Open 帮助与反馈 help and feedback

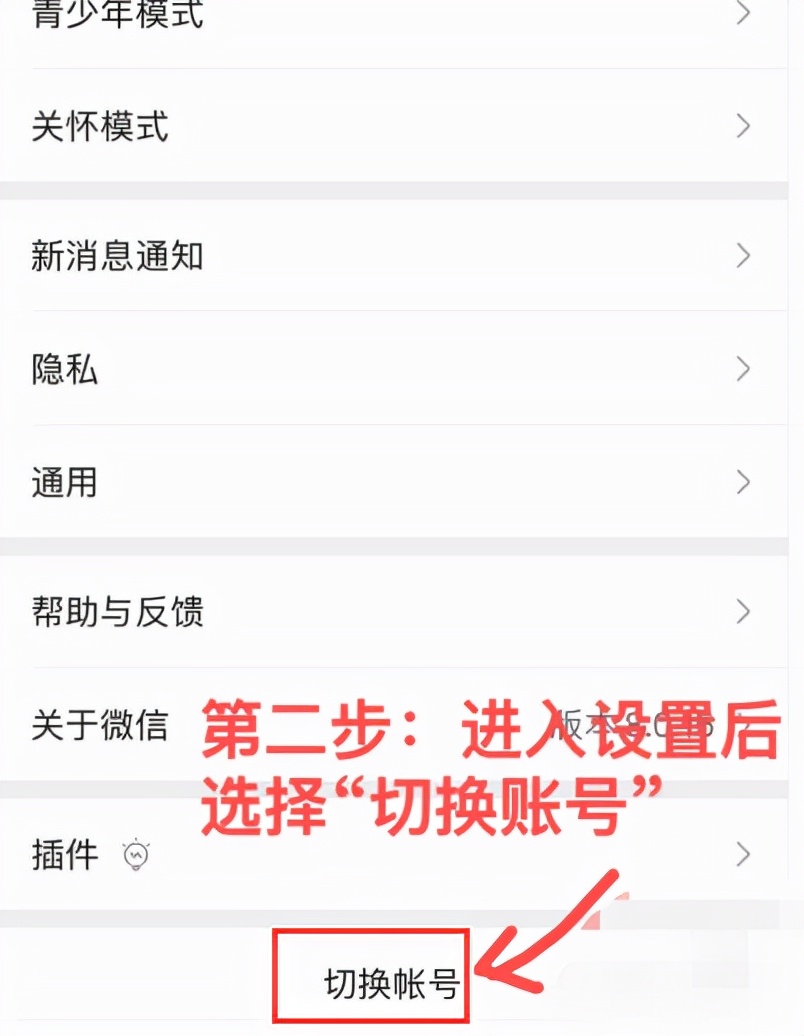click(x=115, y=613)
